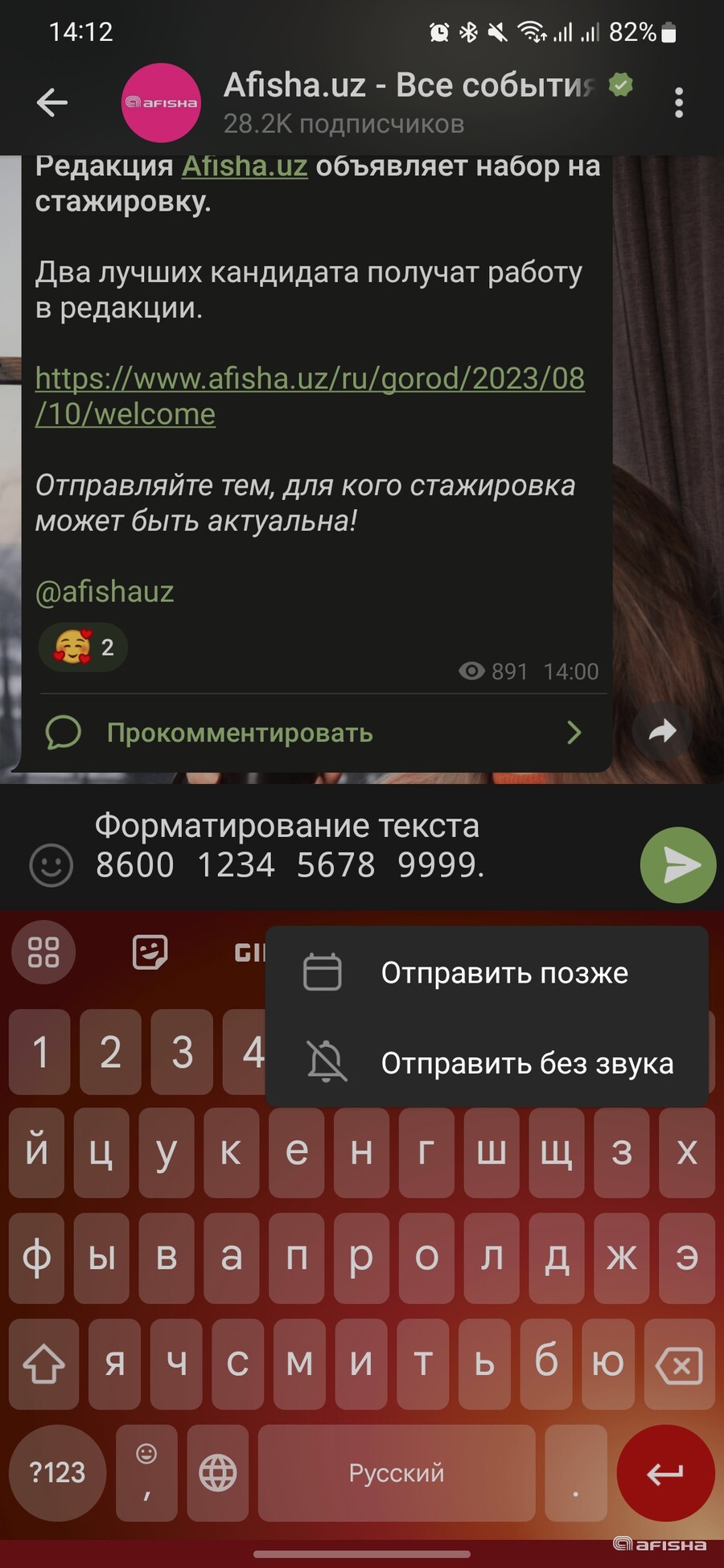Tap the keyboard backspace key
The height and width of the screenshot is (1568, 724).
coord(680,1365)
